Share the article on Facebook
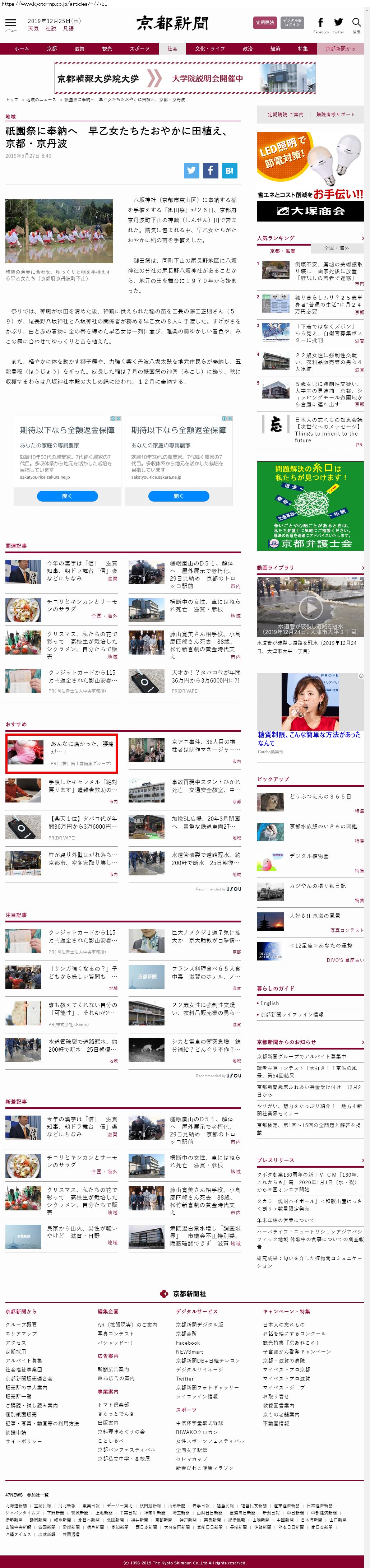This screenshot has width=370, height=1568. point(211,171)
